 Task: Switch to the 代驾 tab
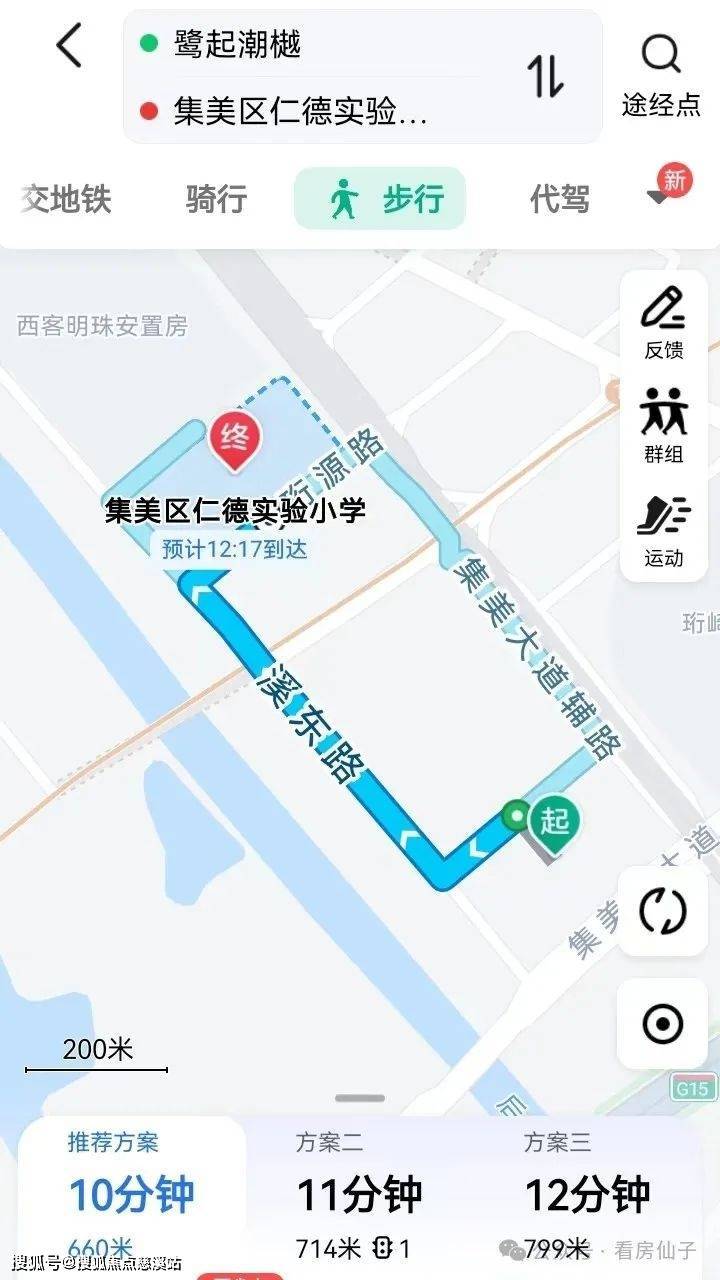pyautogui.click(x=559, y=199)
